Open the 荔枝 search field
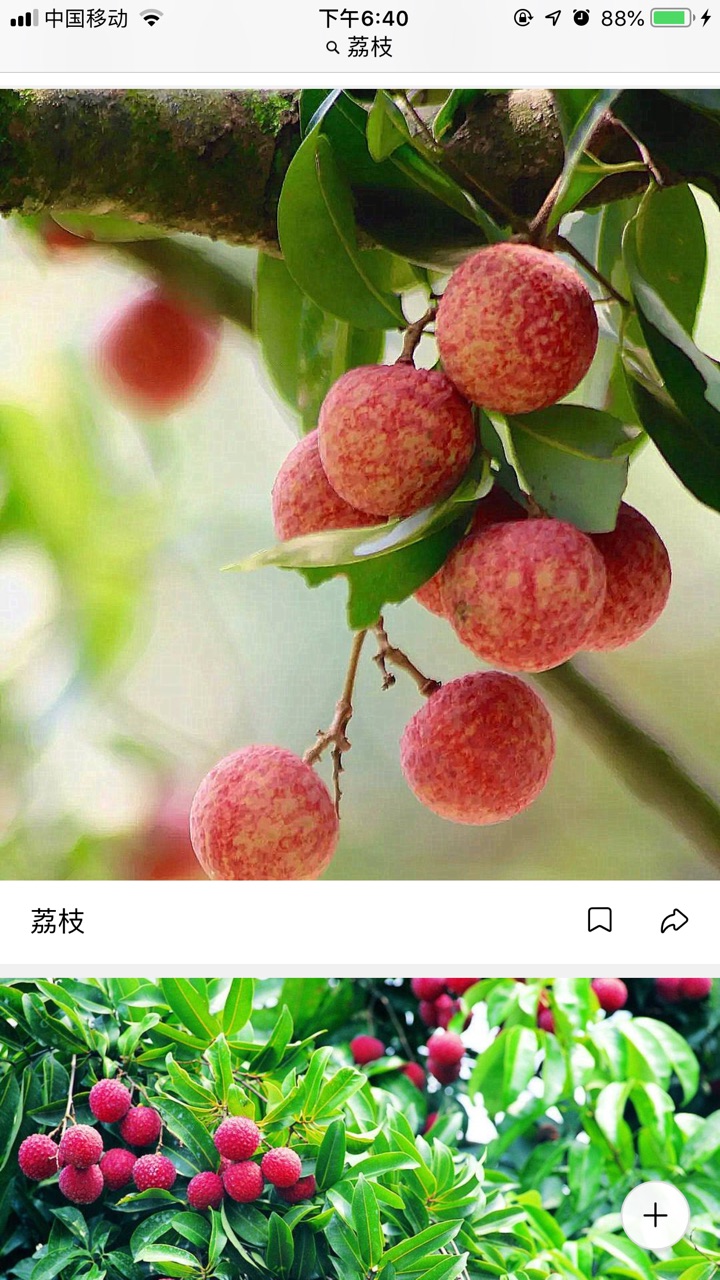720x1280 pixels. point(360,47)
